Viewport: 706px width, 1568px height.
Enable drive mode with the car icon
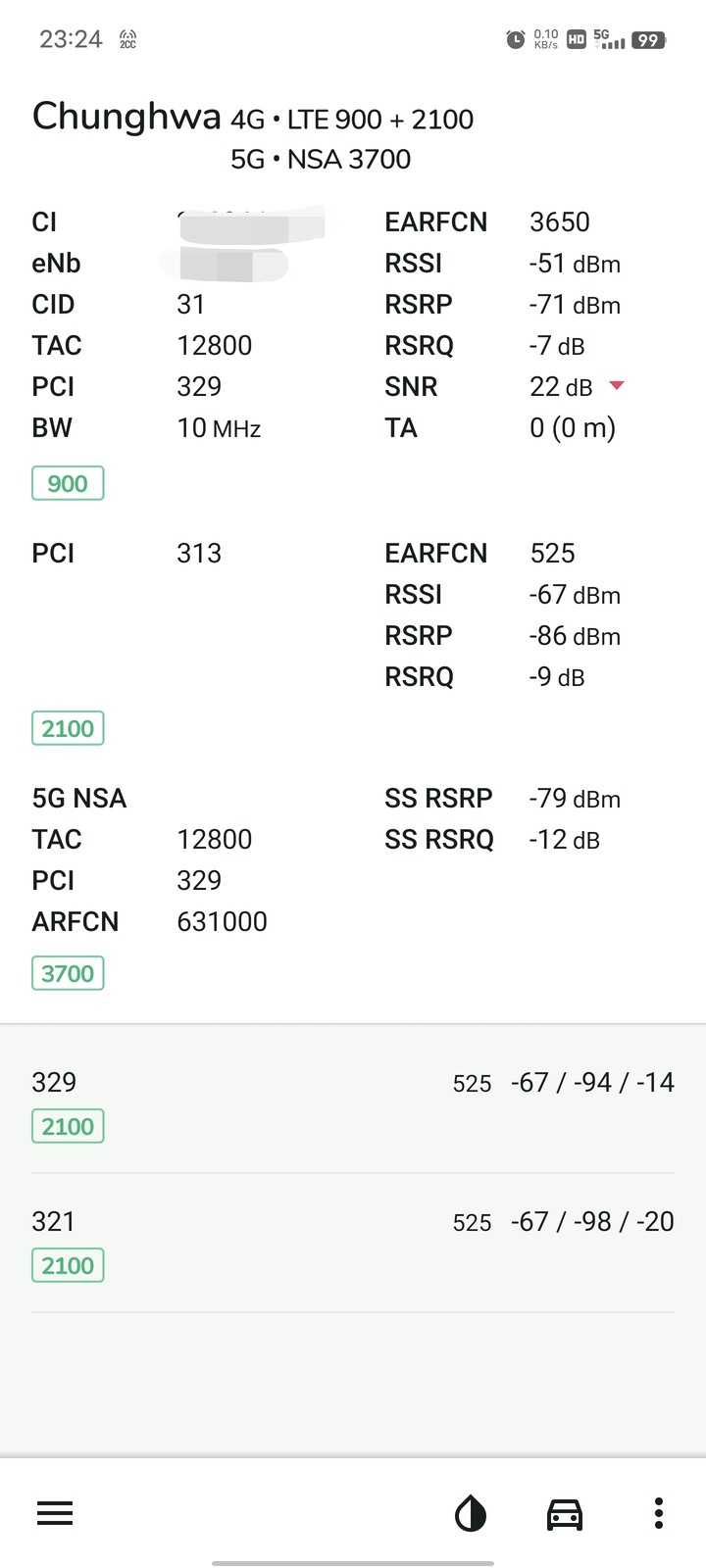coord(565,1514)
